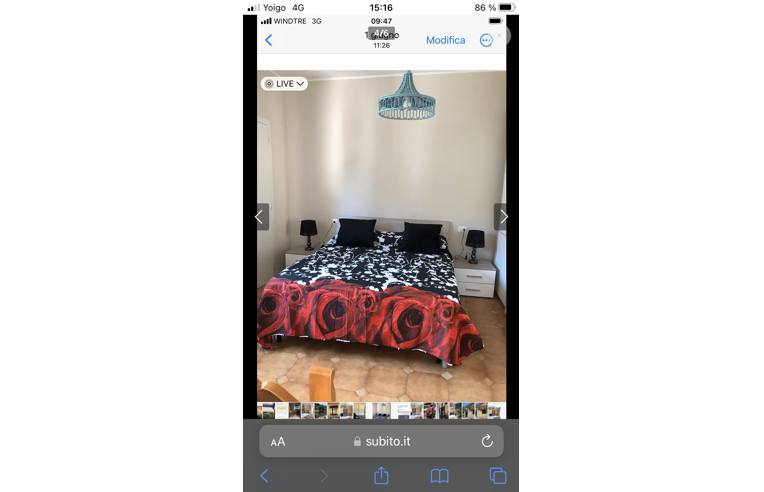Show the previous listing photo
Viewport: 764px width, 492px height.
click(x=259, y=216)
